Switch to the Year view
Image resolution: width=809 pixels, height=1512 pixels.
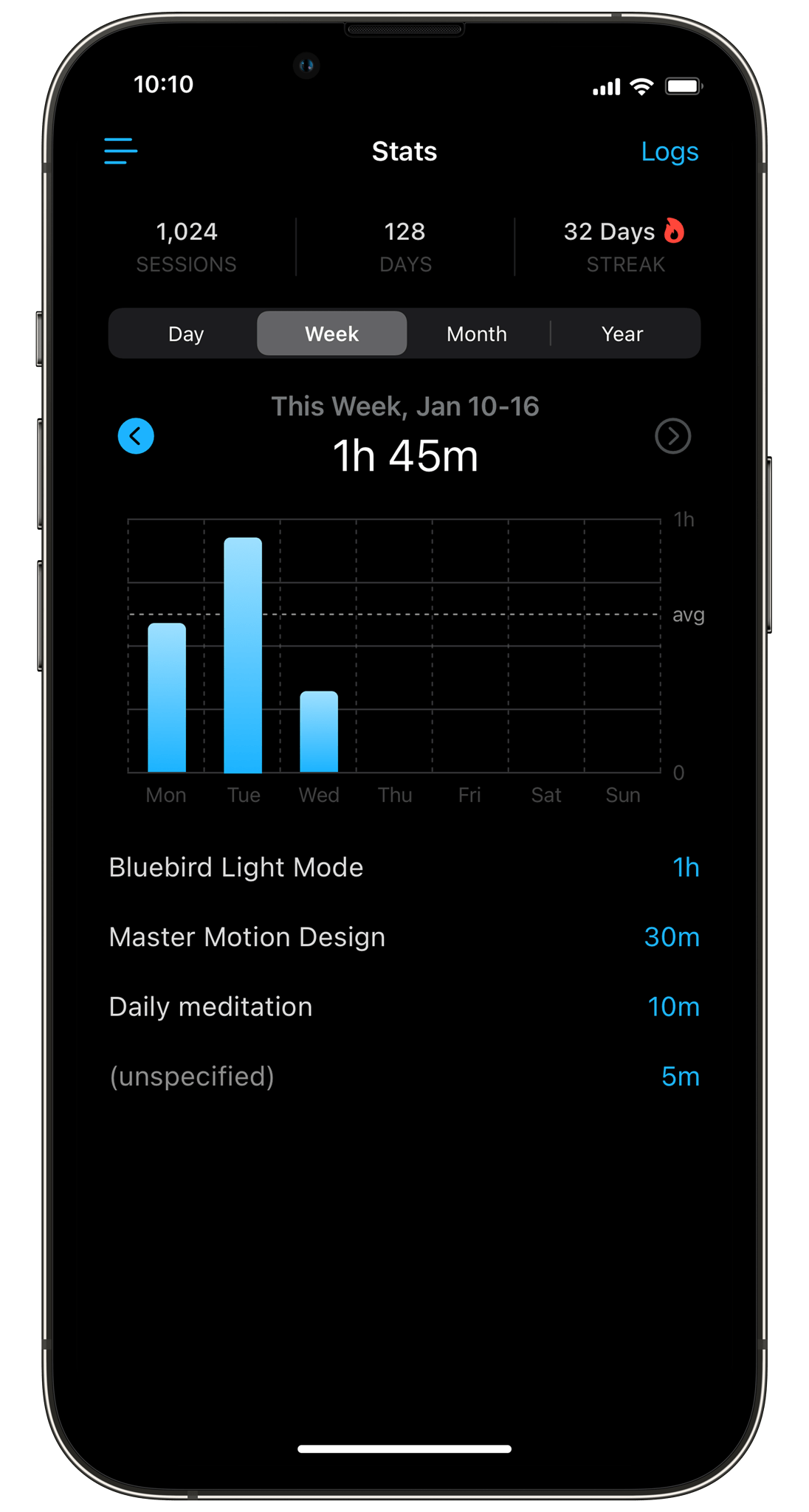pos(622,334)
